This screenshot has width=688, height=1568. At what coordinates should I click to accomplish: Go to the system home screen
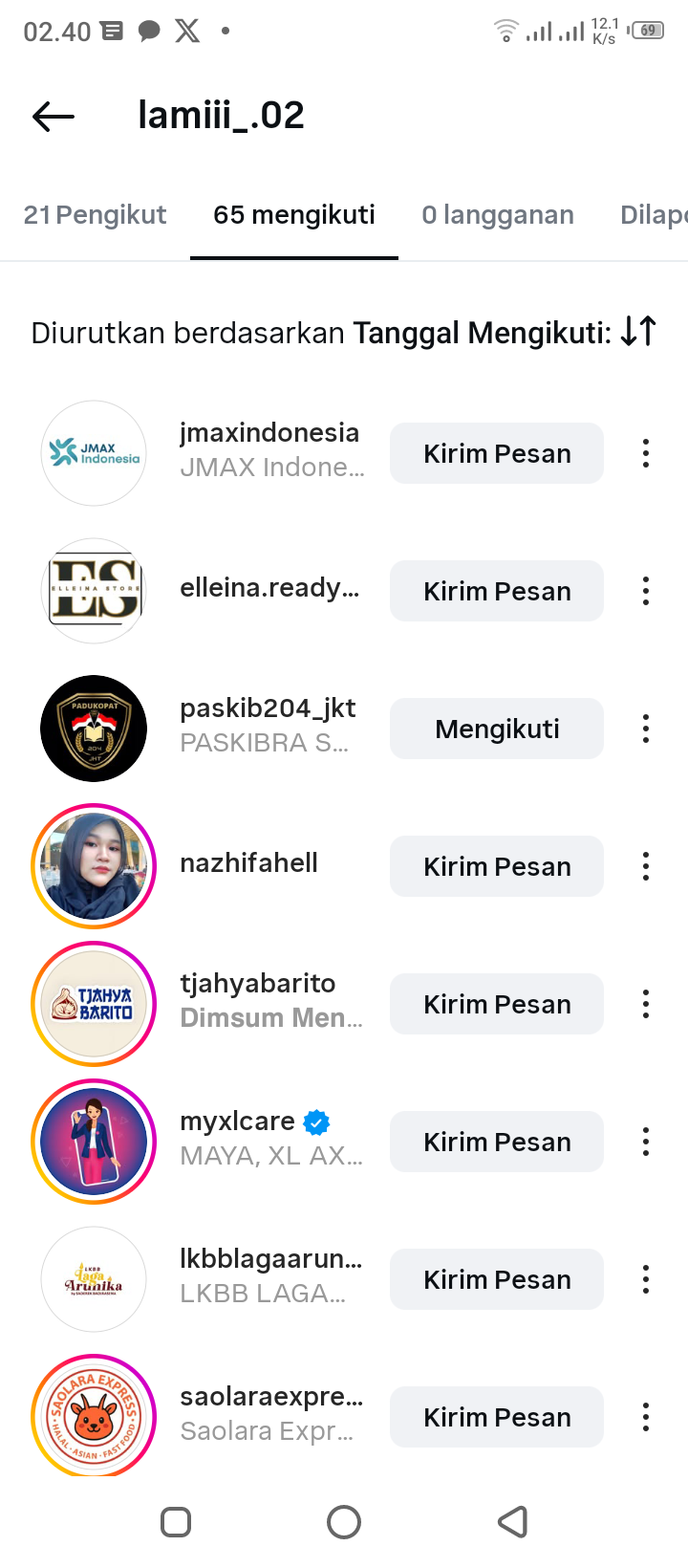(344, 1522)
